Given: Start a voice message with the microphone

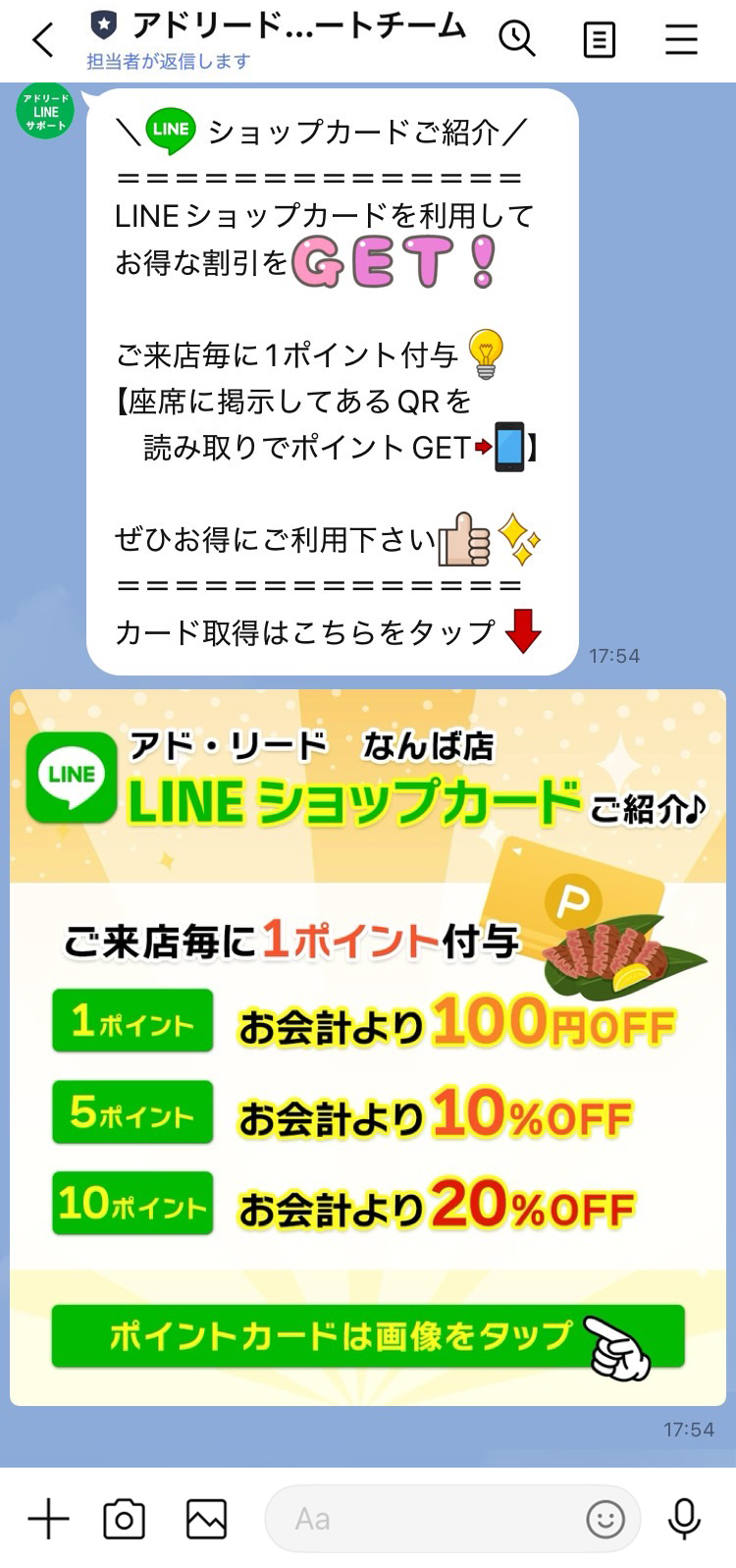Looking at the screenshot, I should [684, 1519].
